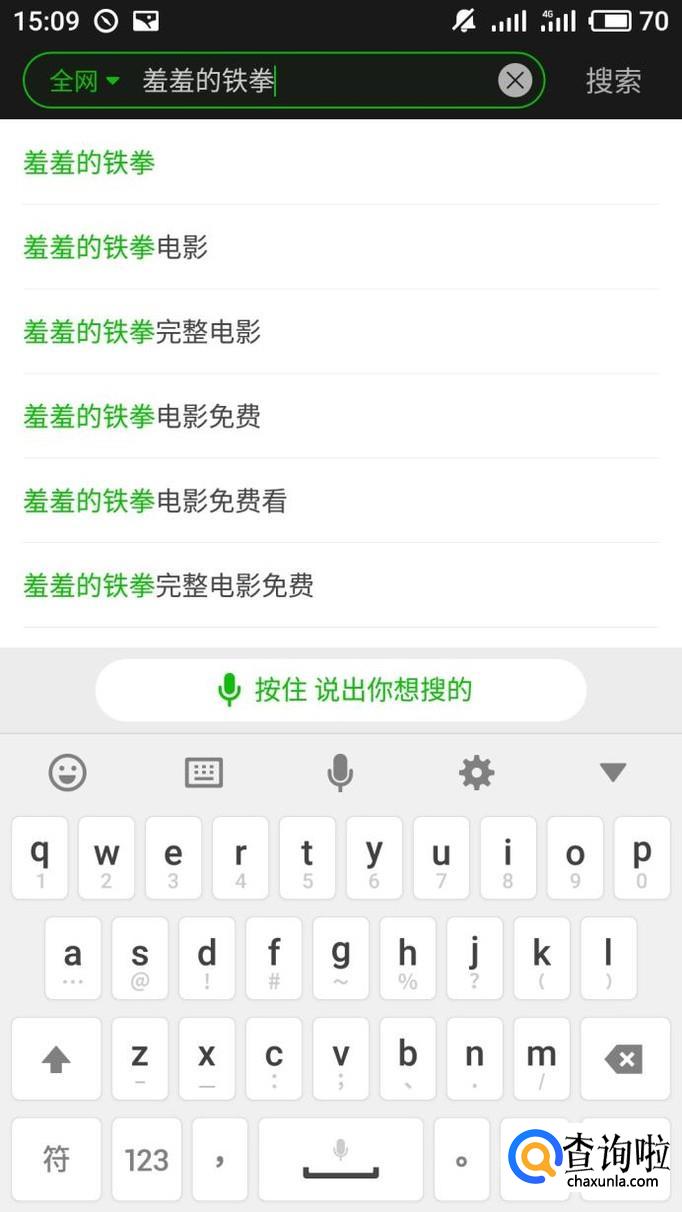Tap the shift key on the keyboard
The width and height of the screenshot is (682, 1212).
56,1059
